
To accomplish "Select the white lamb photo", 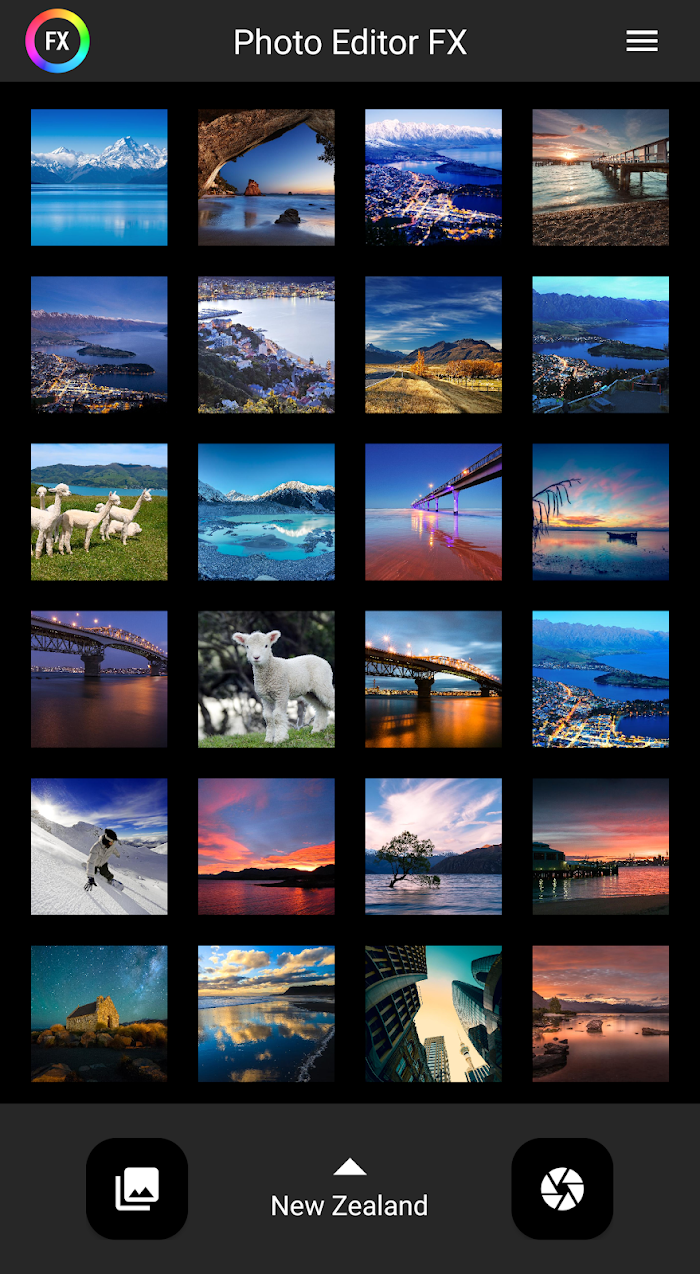I will tap(266, 679).
